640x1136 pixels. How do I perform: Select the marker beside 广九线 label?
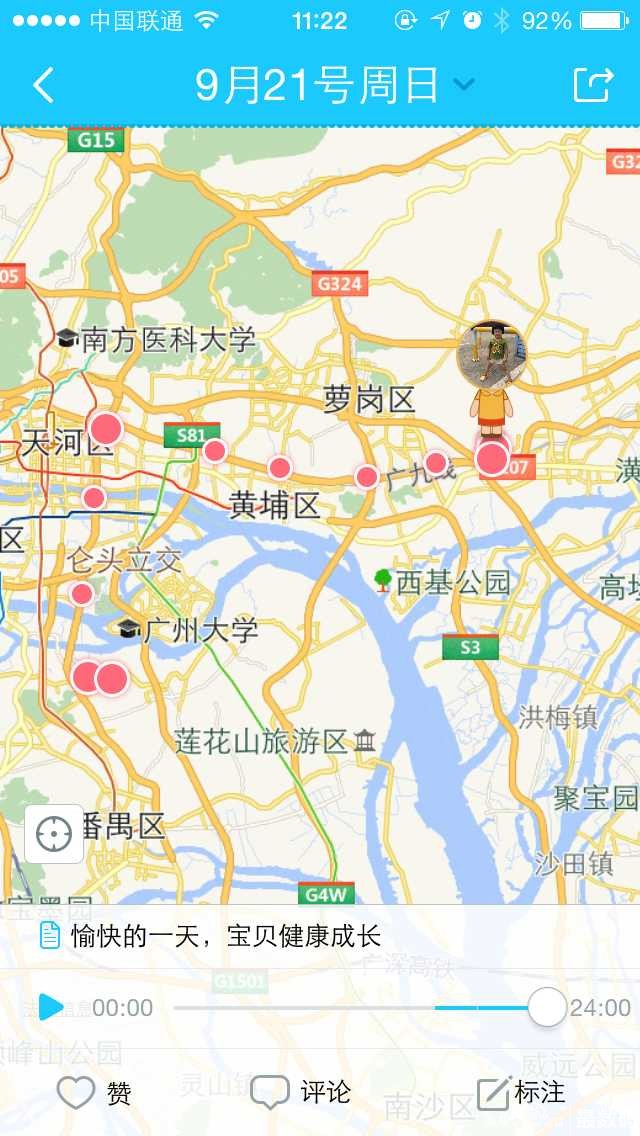(x=436, y=462)
